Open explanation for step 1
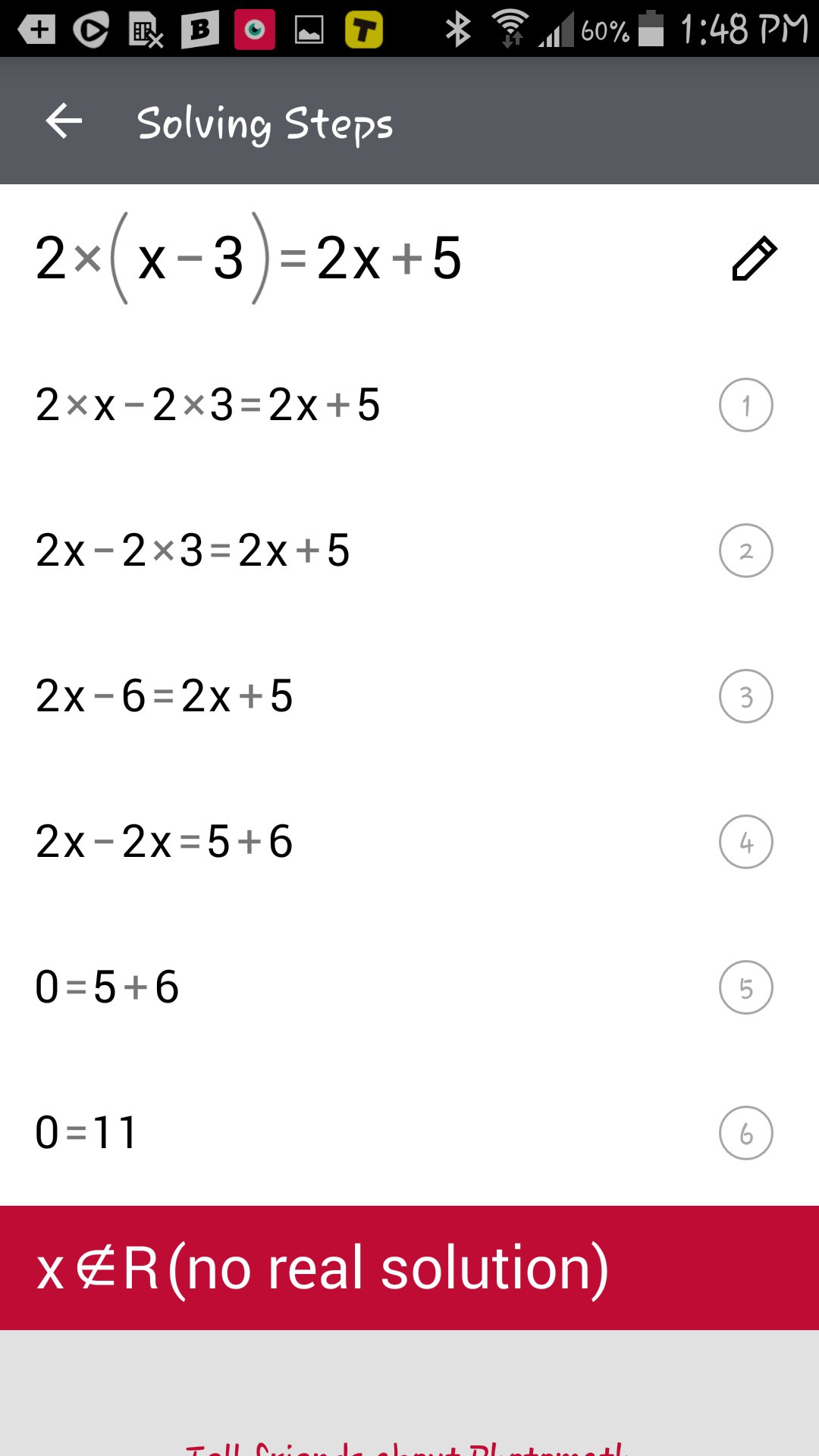 pos(745,405)
